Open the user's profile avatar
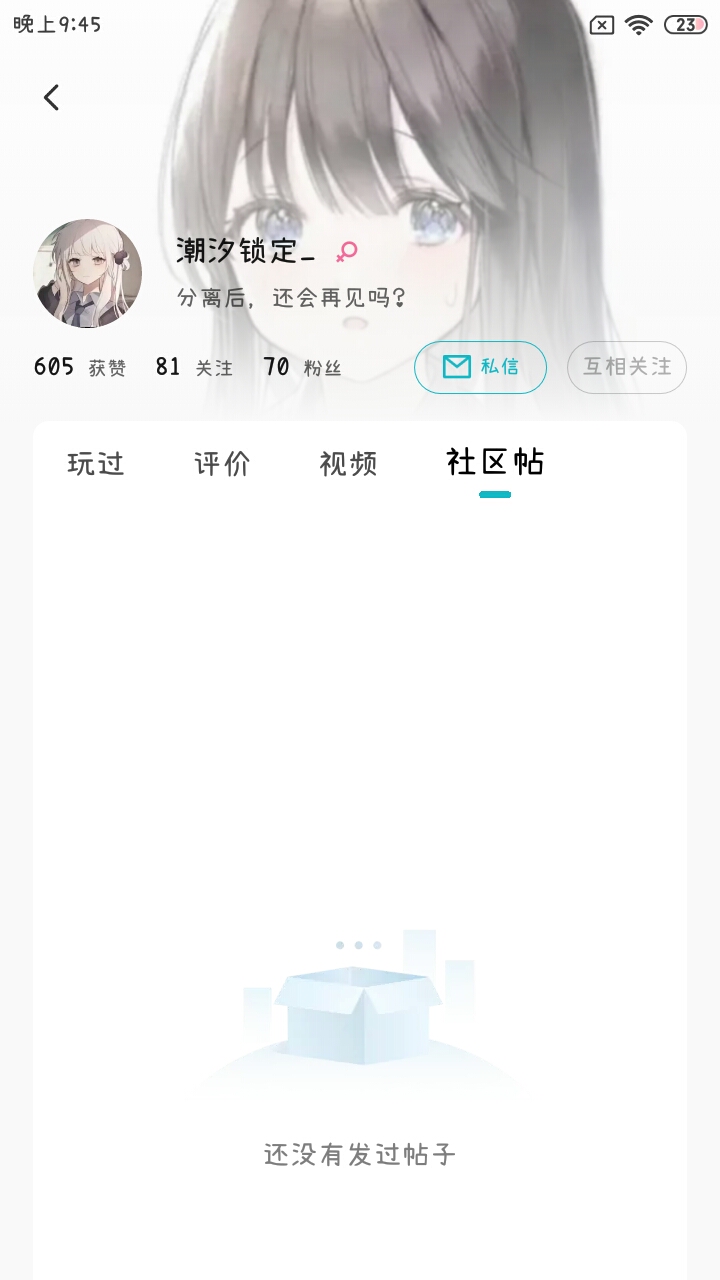This screenshot has width=720, height=1280. [x=87, y=273]
